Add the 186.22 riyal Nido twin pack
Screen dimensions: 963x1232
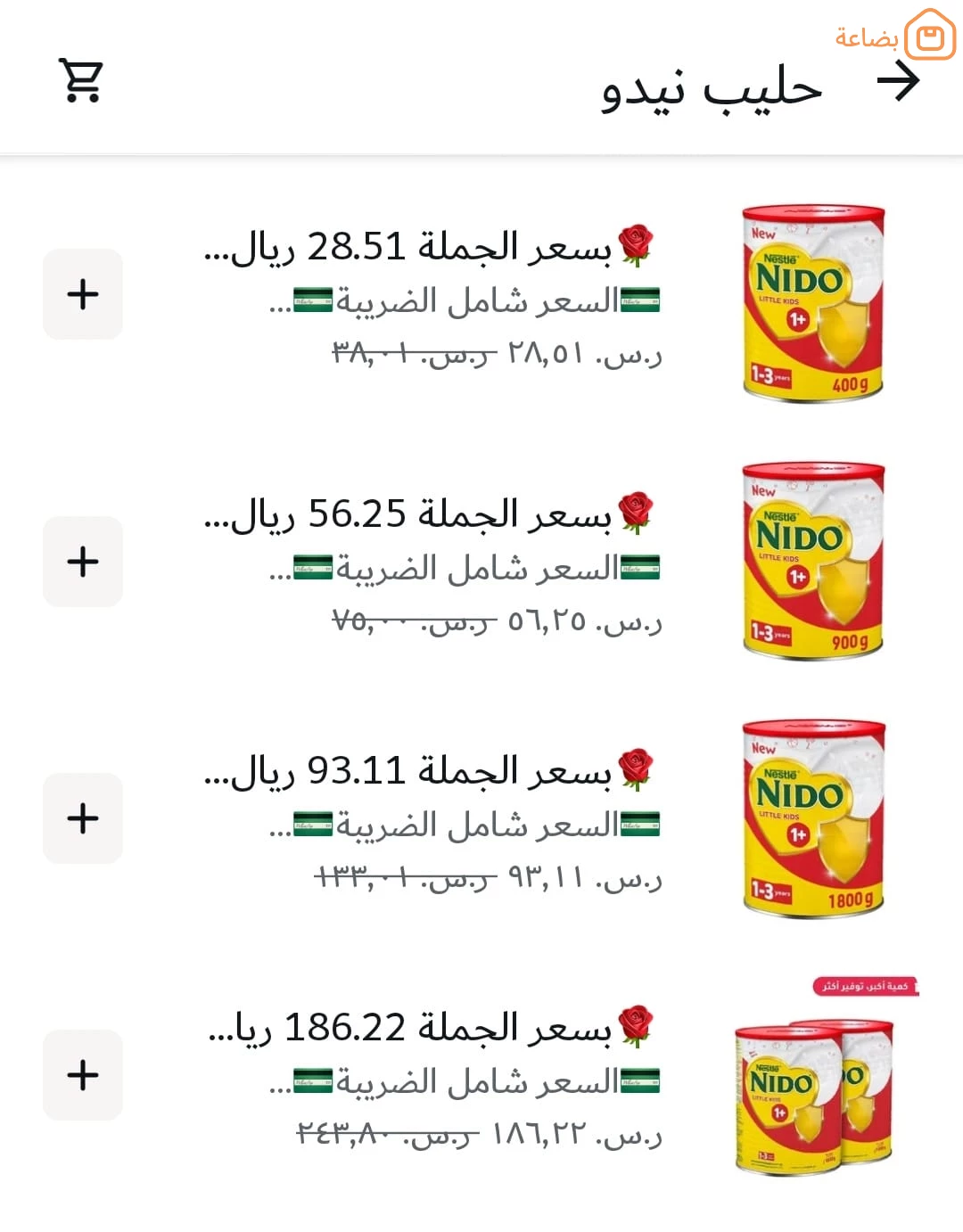[x=83, y=1075]
